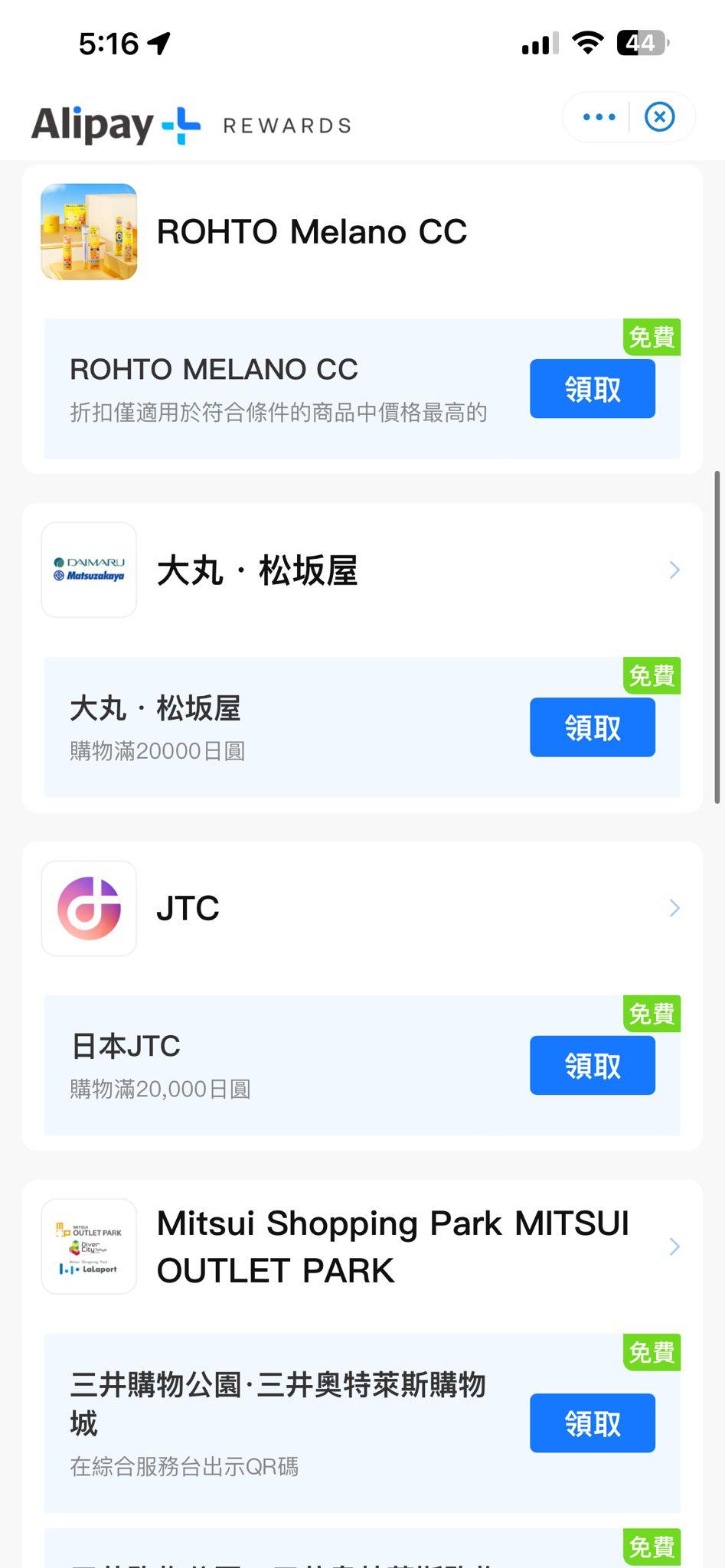Open the three-dot more options menu

(598, 116)
